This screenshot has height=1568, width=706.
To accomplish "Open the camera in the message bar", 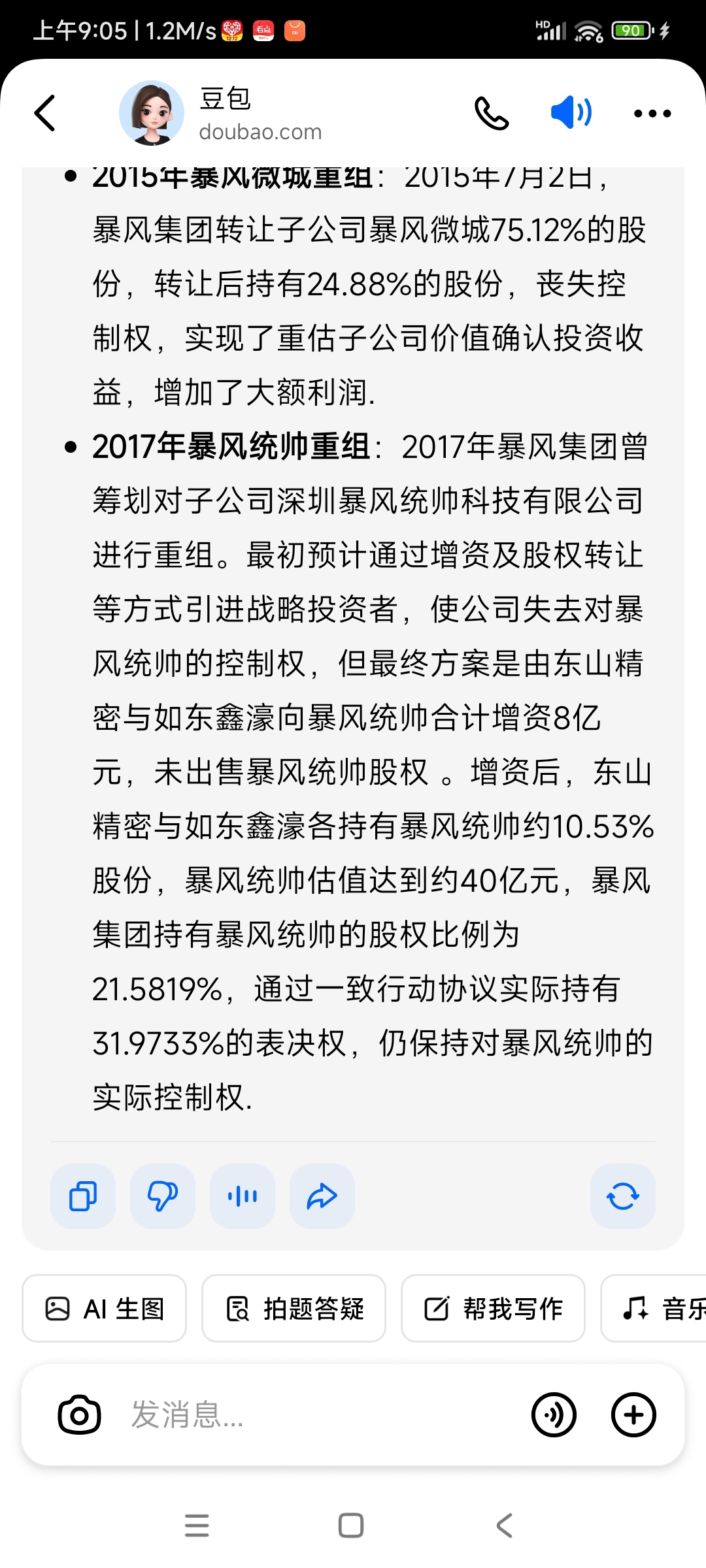I will 80,1415.
